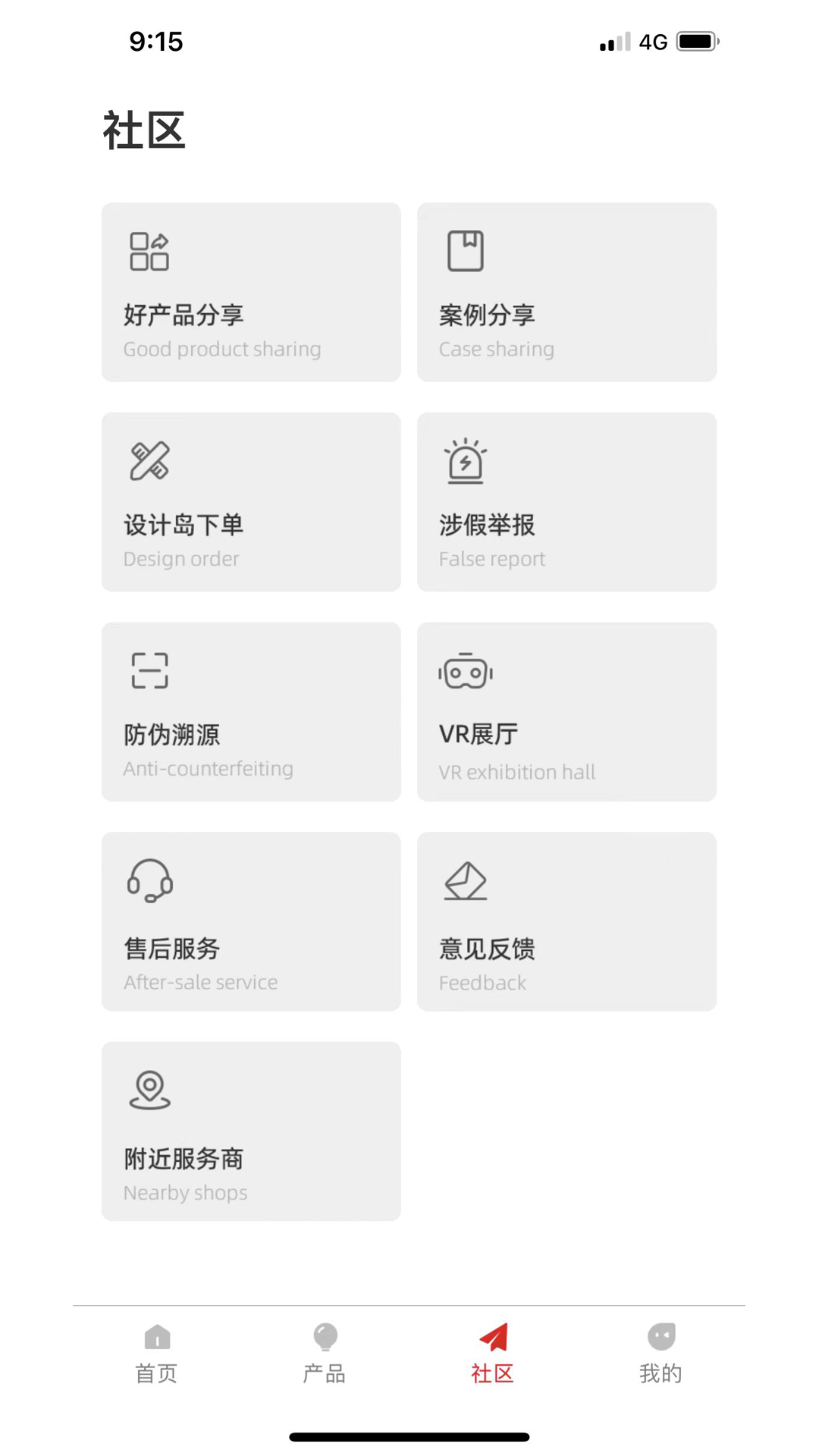Click the battery indicator in status bar

tap(695, 41)
